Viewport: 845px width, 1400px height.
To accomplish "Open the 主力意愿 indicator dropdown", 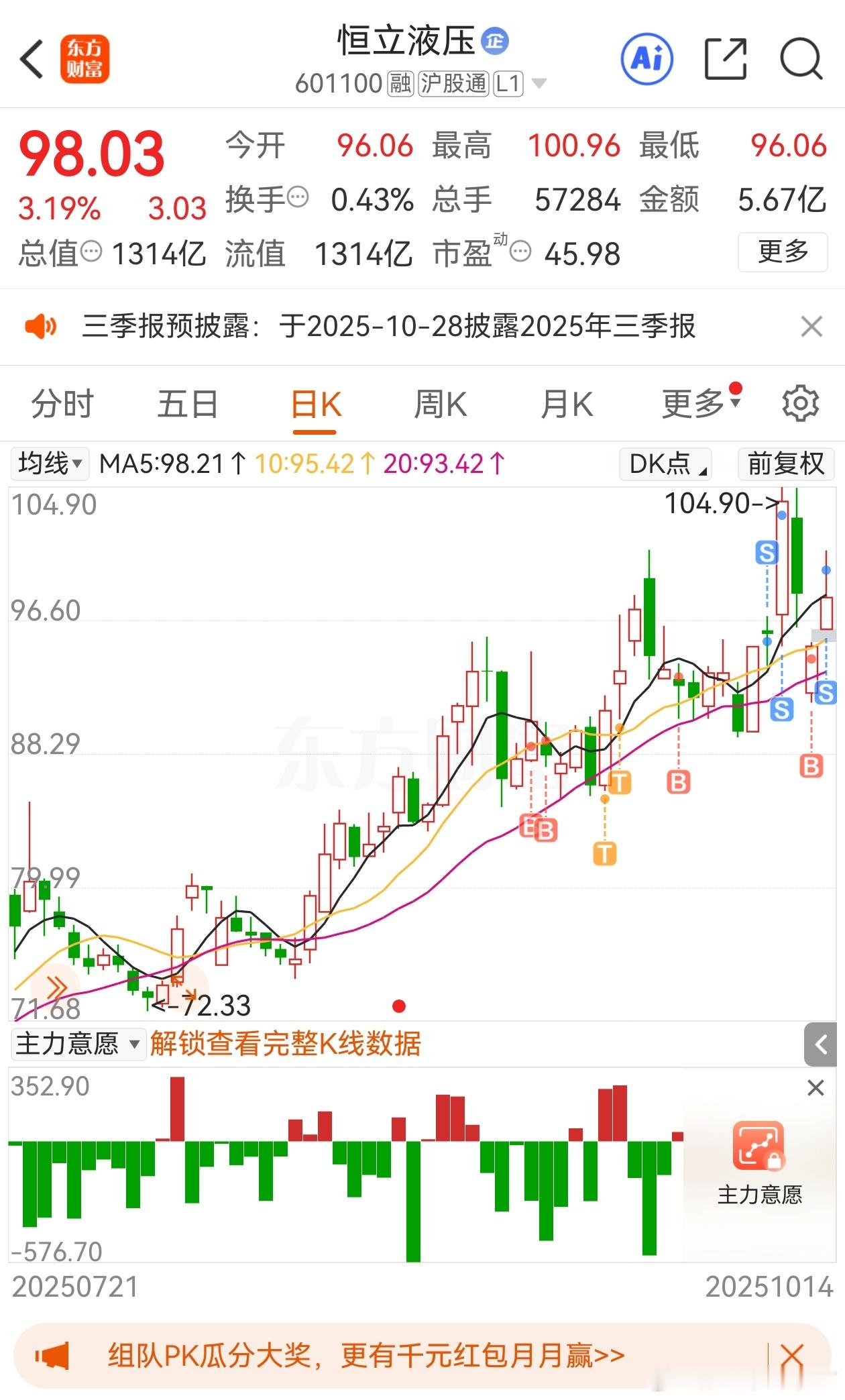I will [78, 1044].
